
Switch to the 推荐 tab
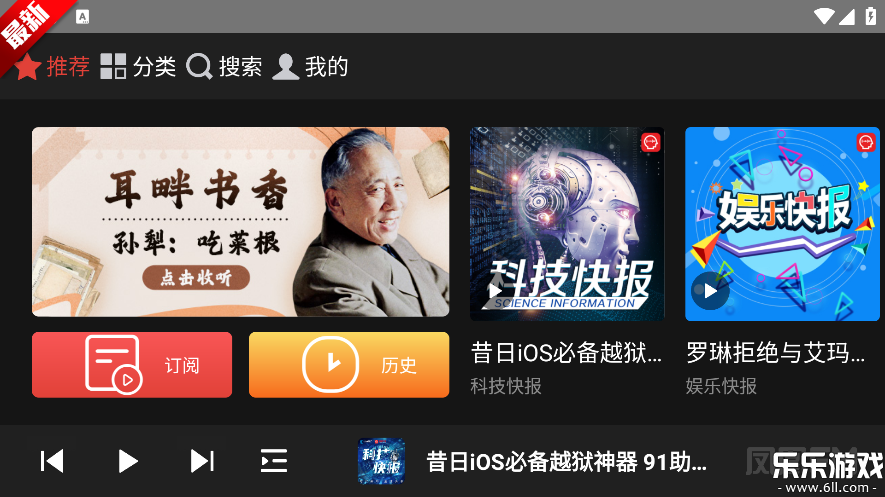click(53, 67)
